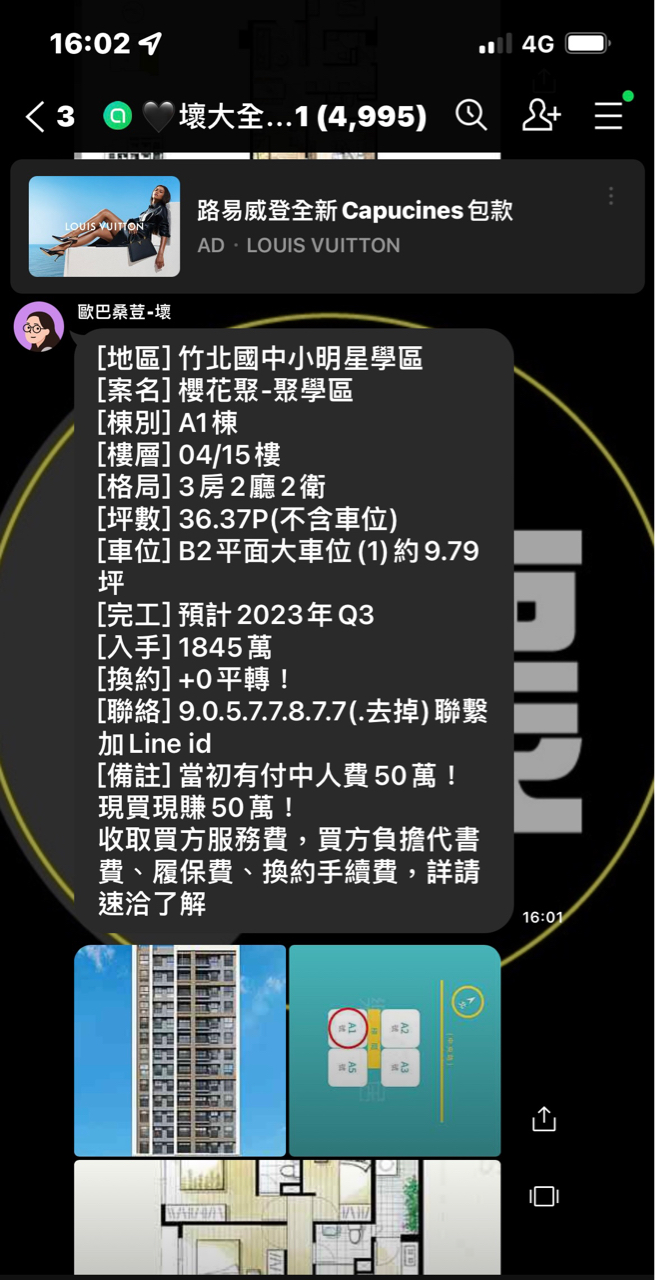
Task: Invite friends to the group
Action: (541, 116)
